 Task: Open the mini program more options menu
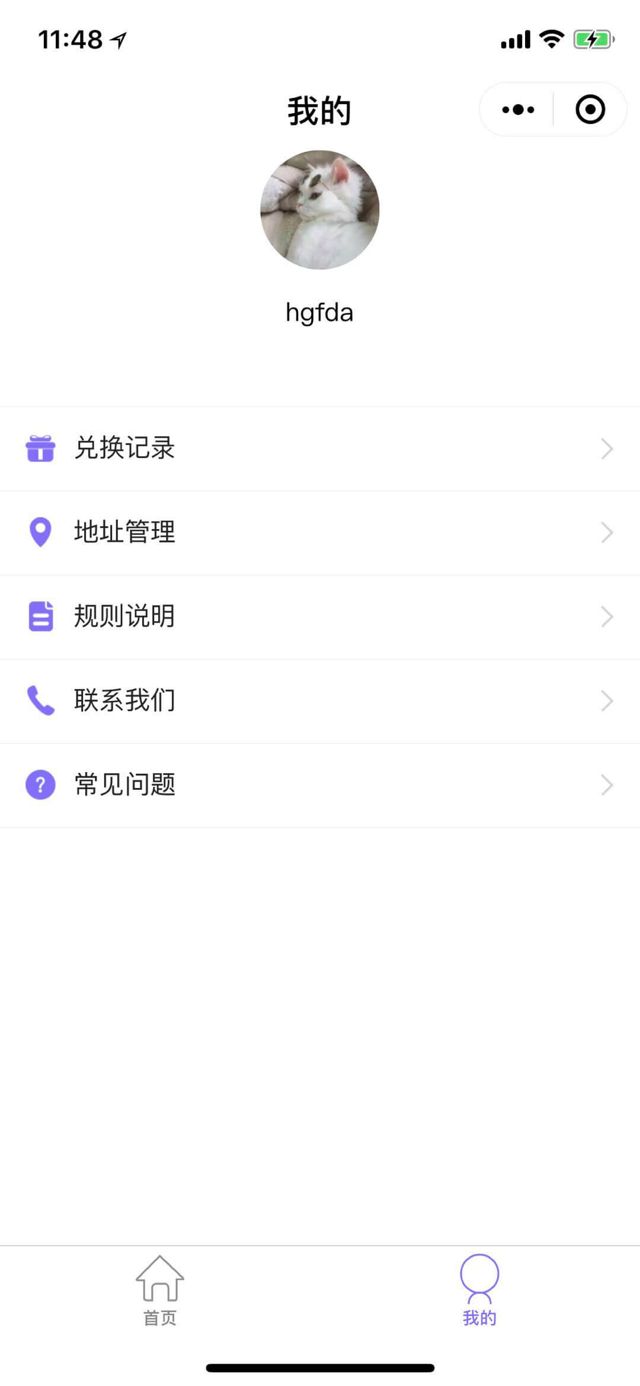click(518, 110)
